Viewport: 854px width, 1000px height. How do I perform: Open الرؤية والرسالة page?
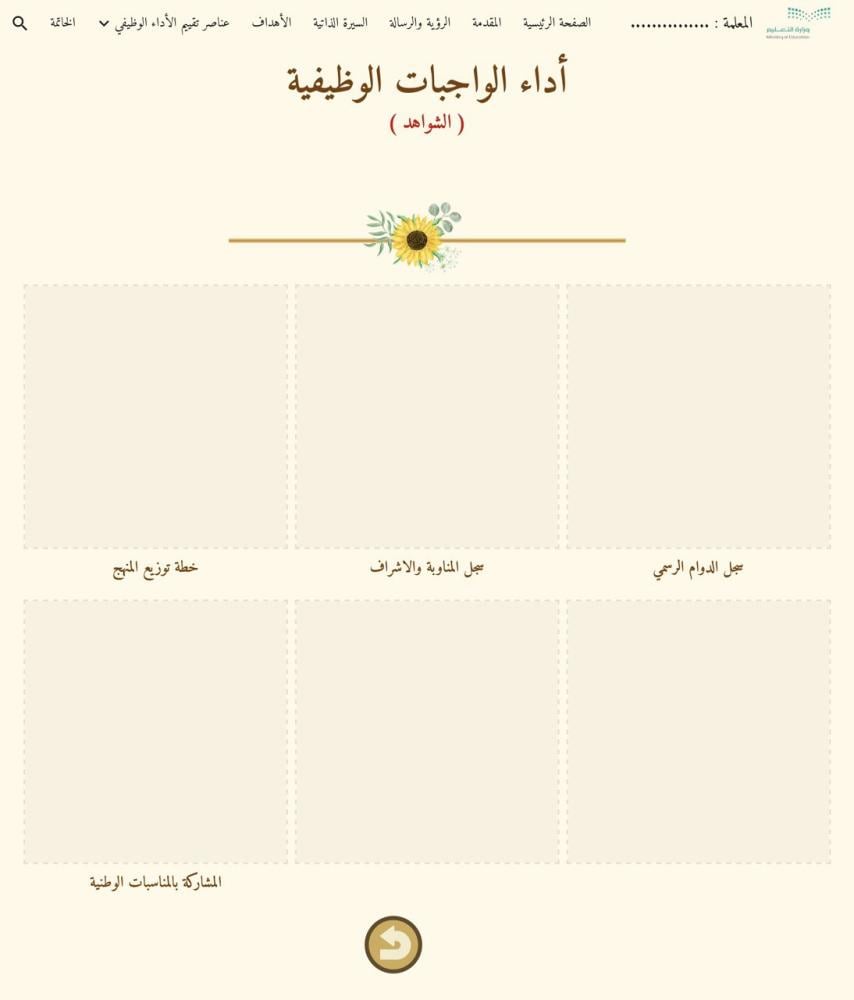[419, 23]
